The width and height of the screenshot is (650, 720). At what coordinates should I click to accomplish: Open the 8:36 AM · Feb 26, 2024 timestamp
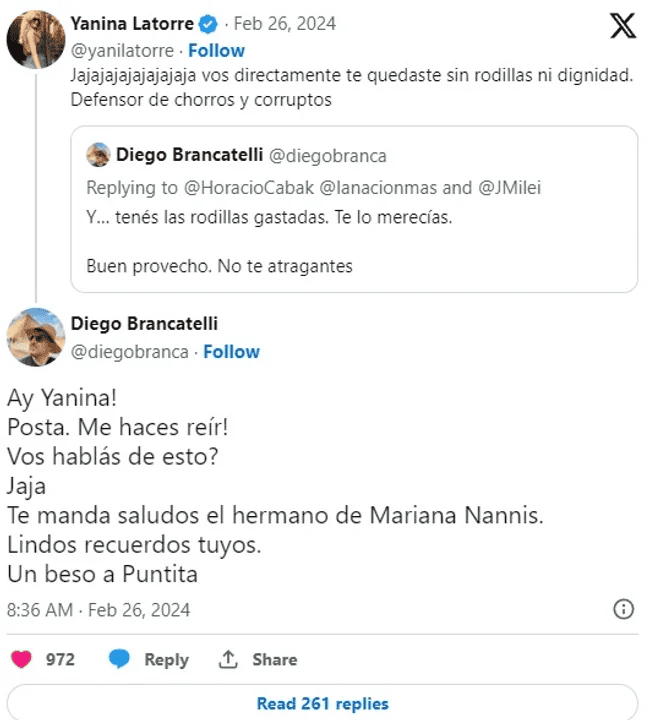click(98, 609)
